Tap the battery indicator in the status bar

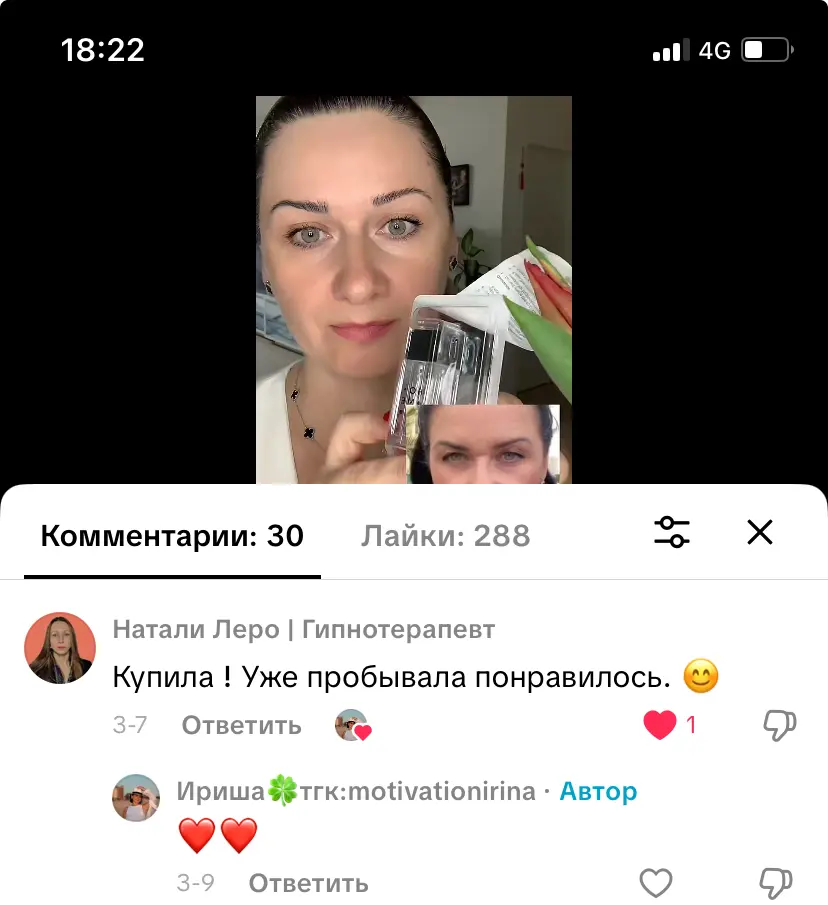point(765,49)
